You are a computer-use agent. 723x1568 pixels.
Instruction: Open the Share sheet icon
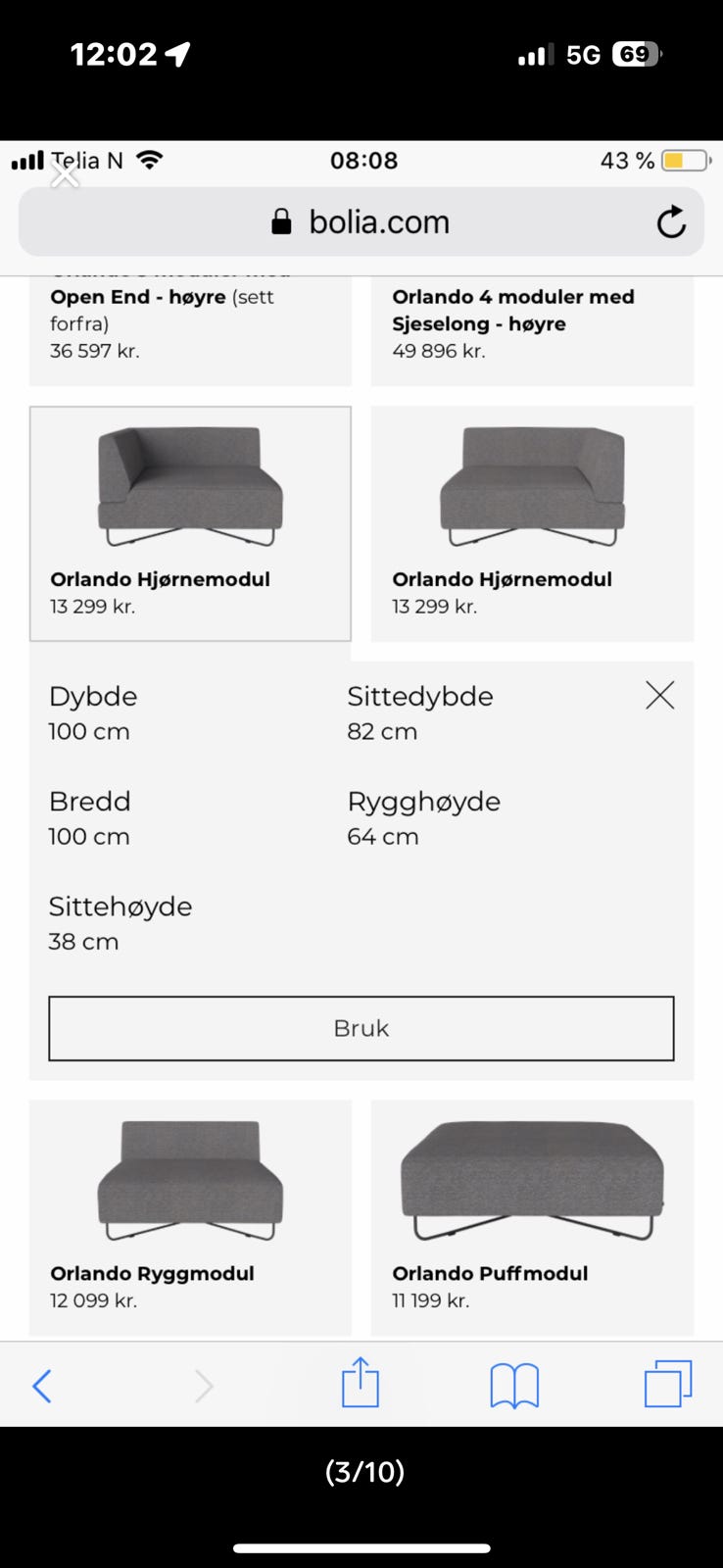pos(361,1384)
